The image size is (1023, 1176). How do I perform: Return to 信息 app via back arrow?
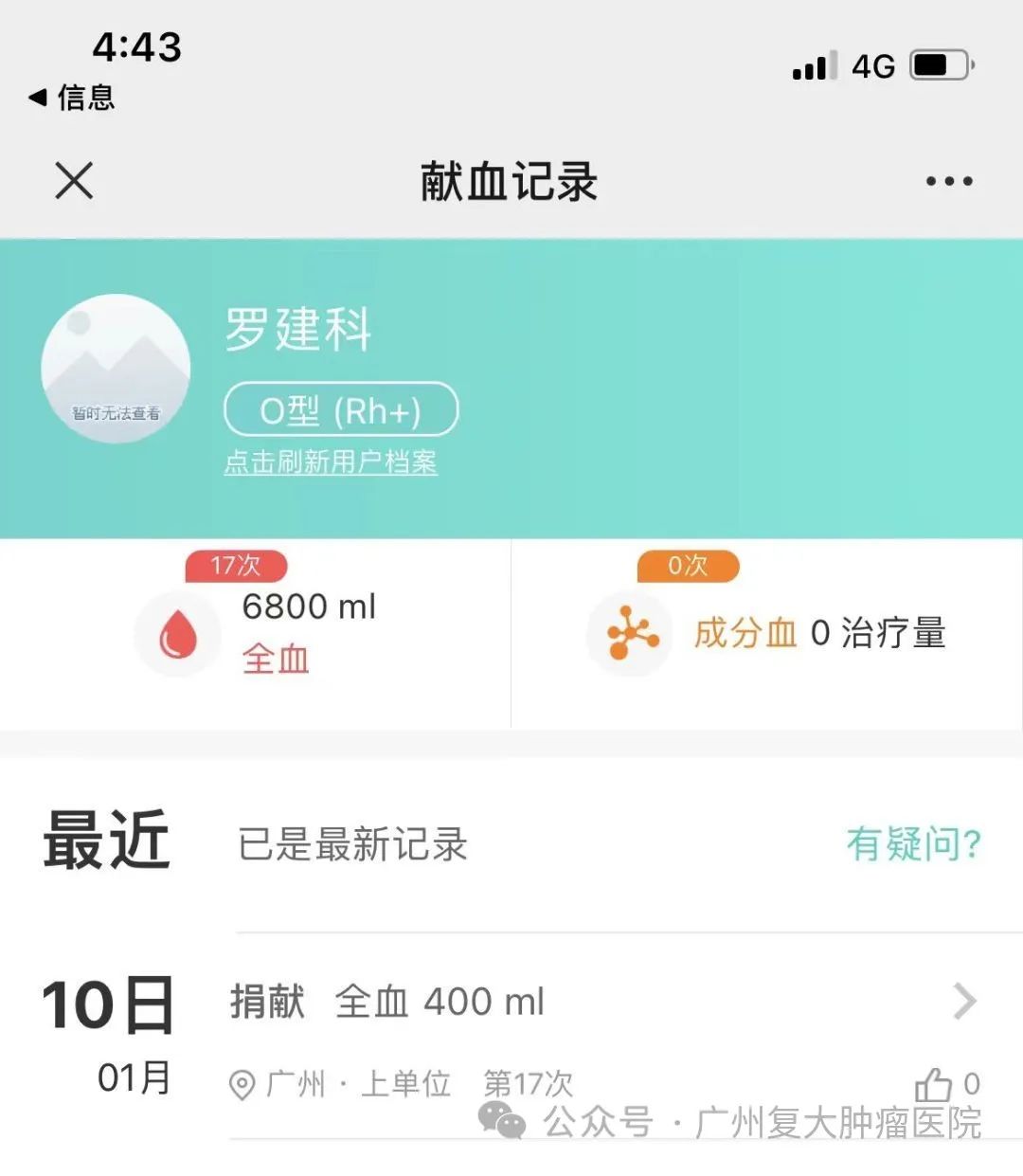click(71, 98)
